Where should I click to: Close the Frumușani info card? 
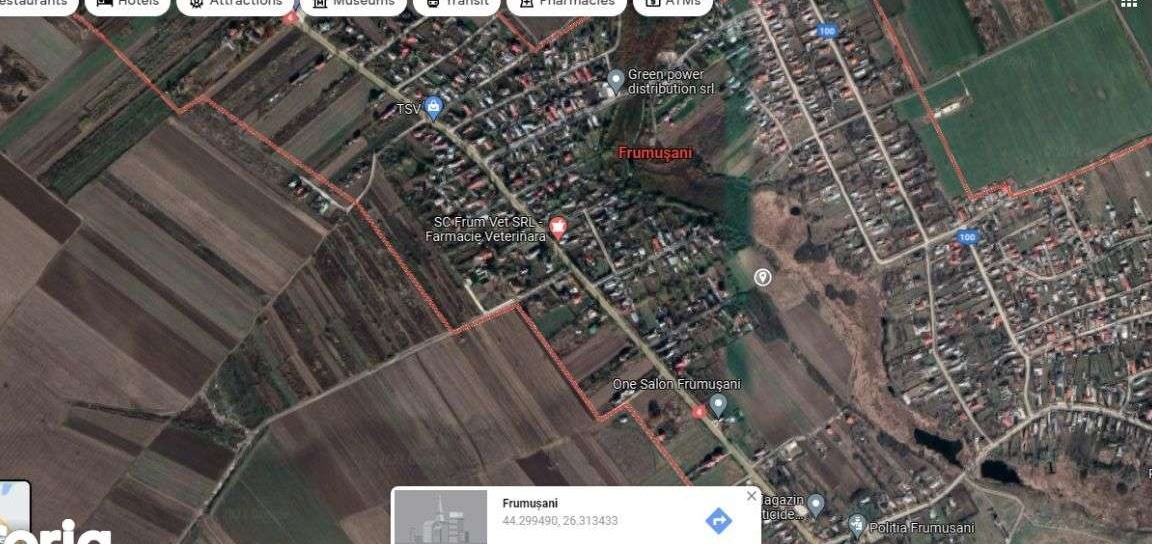pyautogui.click(x=751, y=495)
